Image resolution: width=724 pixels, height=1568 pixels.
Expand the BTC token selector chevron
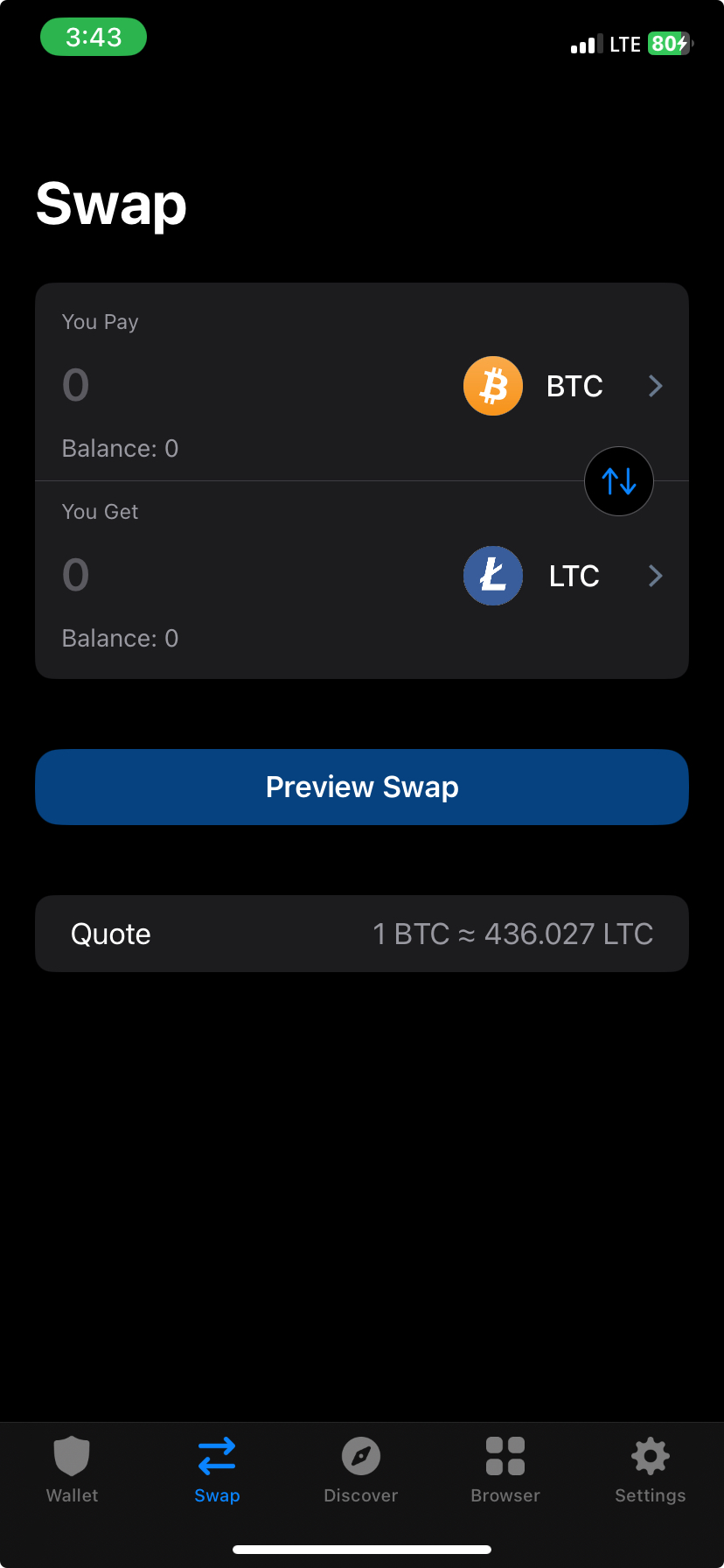[x=655, y=385]
